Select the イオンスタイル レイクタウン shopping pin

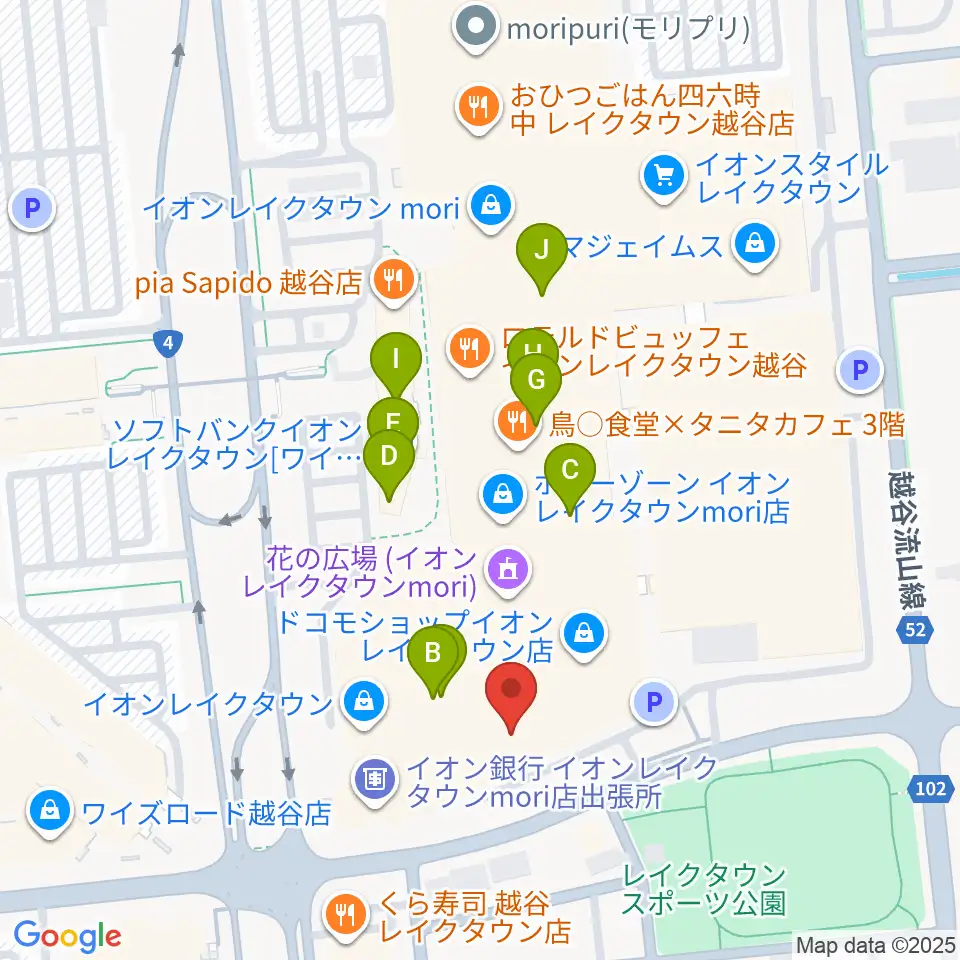(x=664, y=177)
